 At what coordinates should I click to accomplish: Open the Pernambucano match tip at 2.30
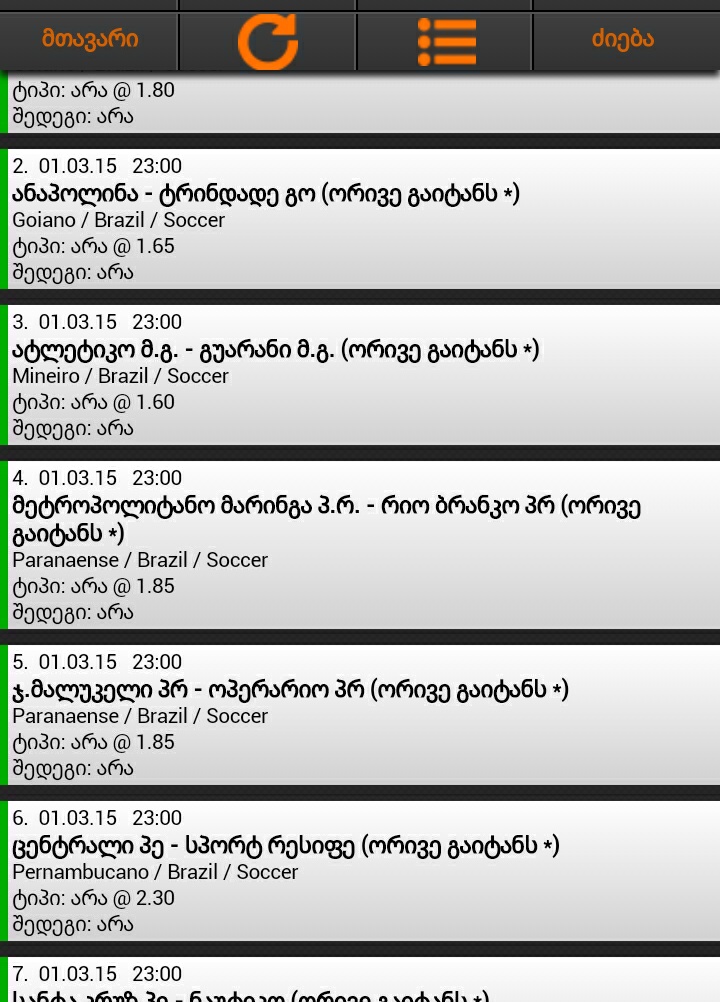coord(360,871)
